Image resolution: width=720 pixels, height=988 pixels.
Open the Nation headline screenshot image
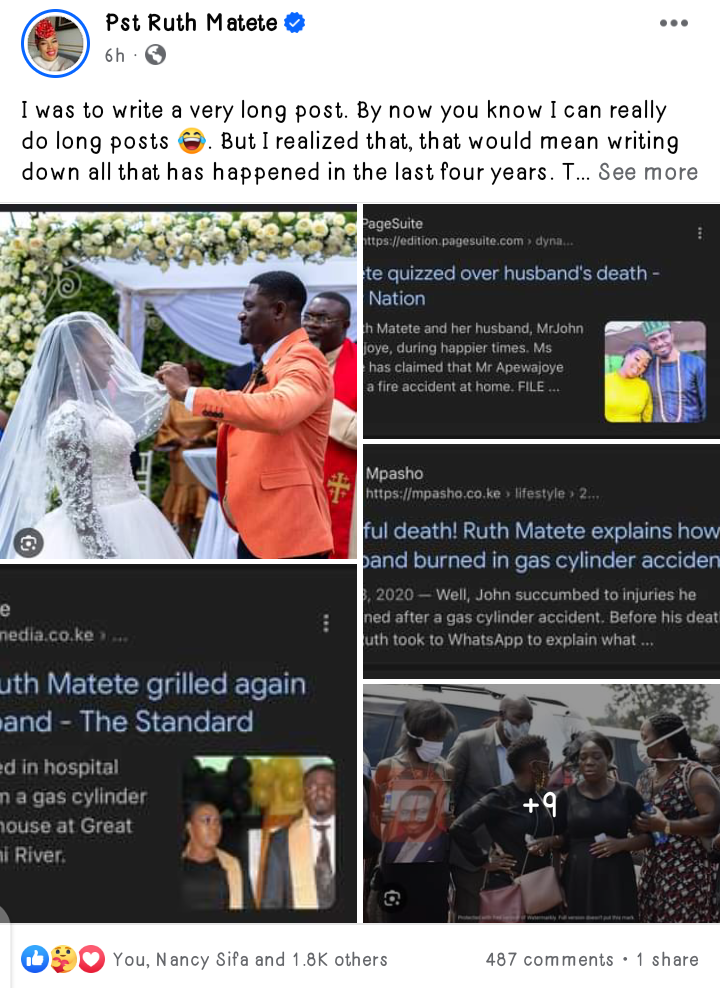(541, 321)
